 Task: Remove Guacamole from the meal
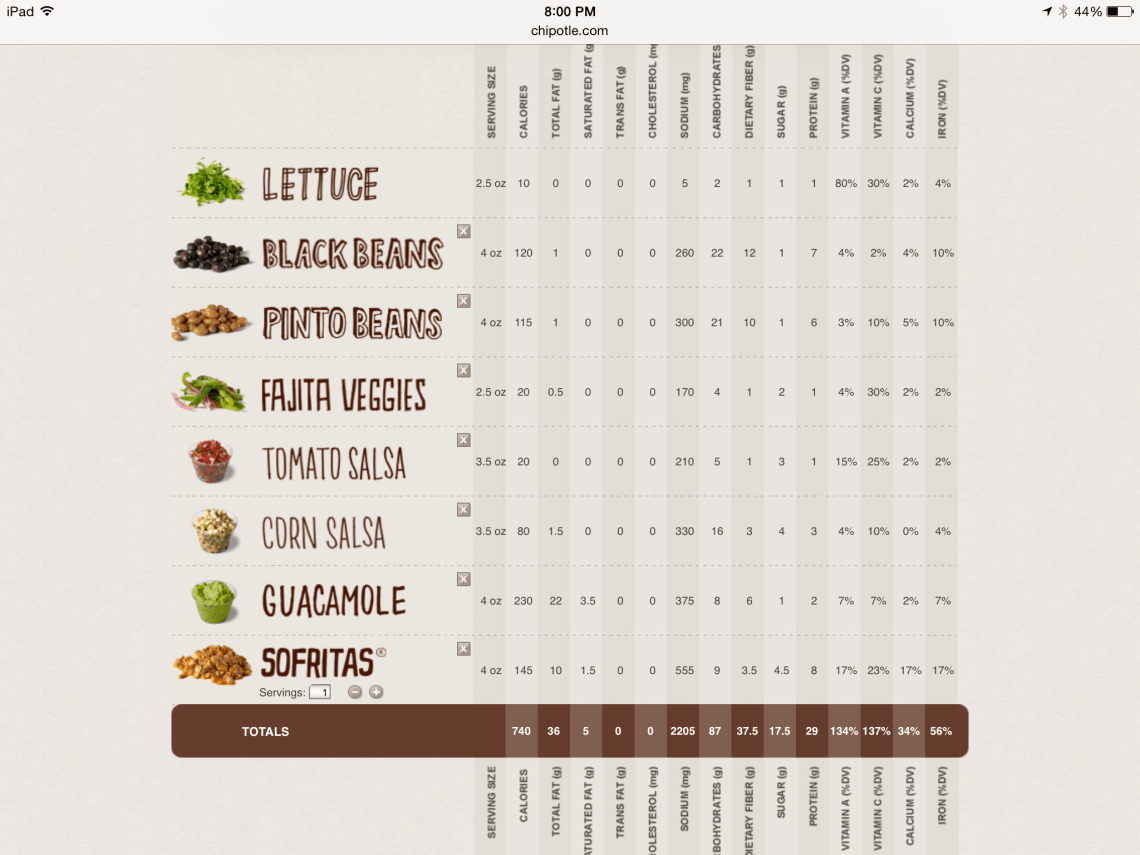pyautogui.click(x=463, y=579)
